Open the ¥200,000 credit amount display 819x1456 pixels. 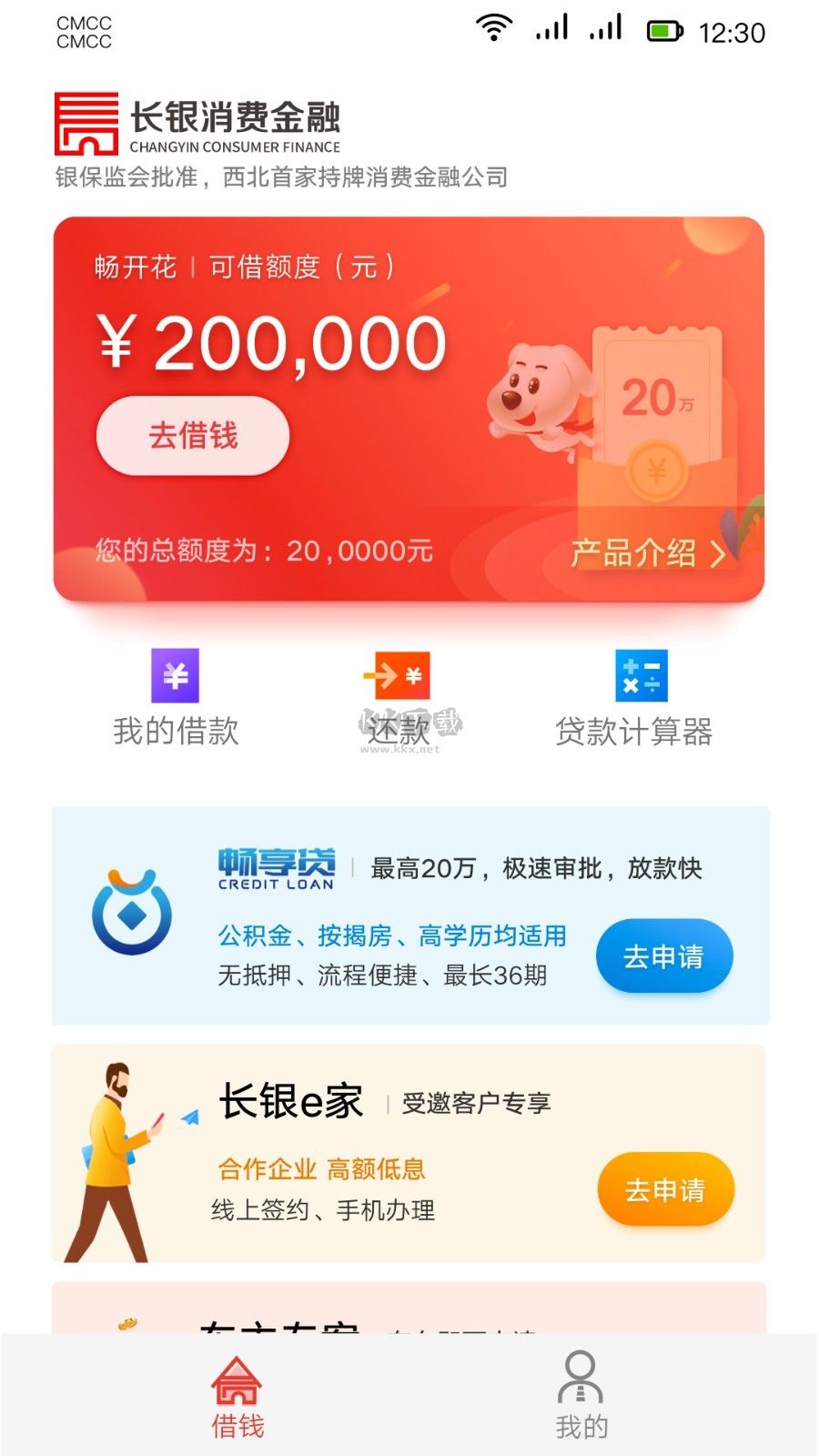262,341
